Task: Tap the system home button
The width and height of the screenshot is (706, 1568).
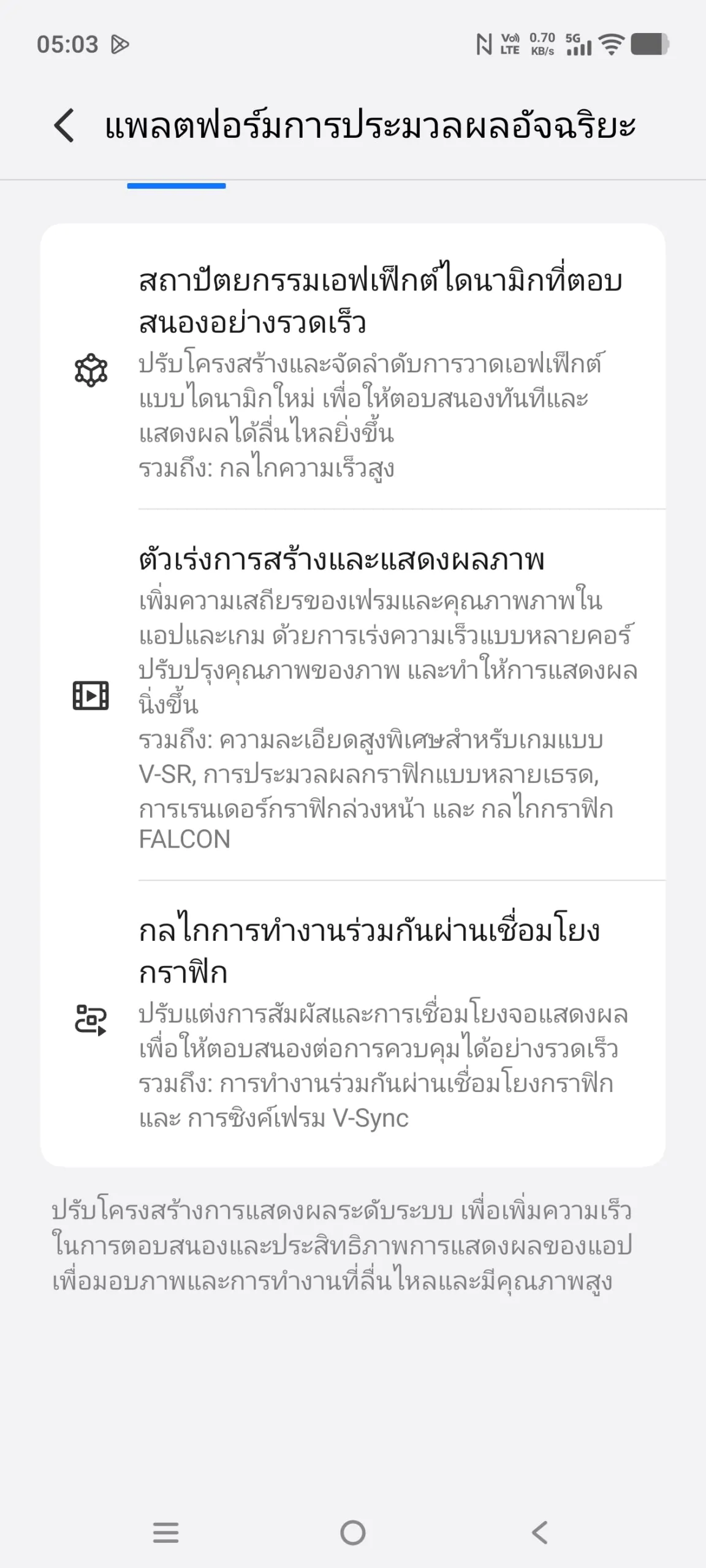Action: (x=353, y=1532)
